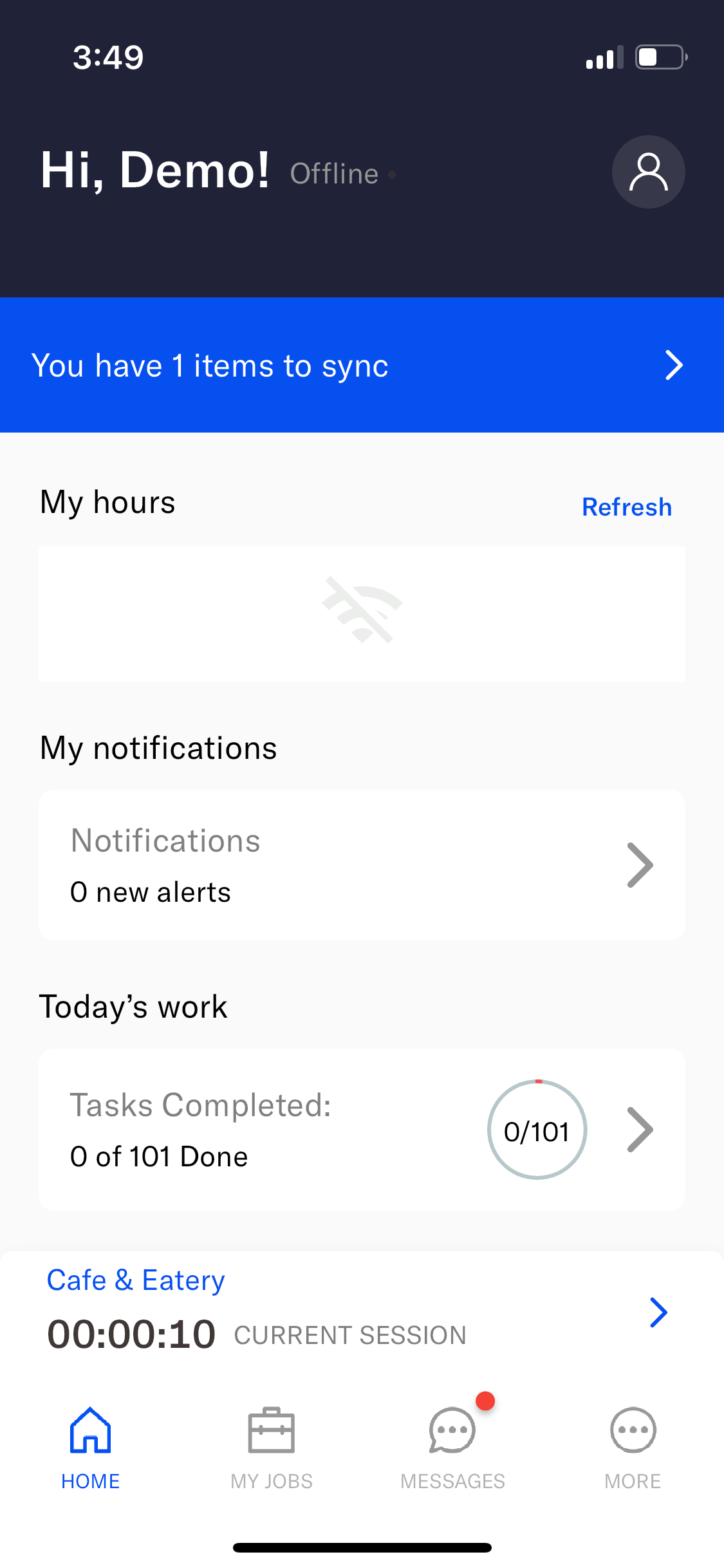
Task: Open the items to sync banner
Action: pyautogui.click(x=362, y=365)
